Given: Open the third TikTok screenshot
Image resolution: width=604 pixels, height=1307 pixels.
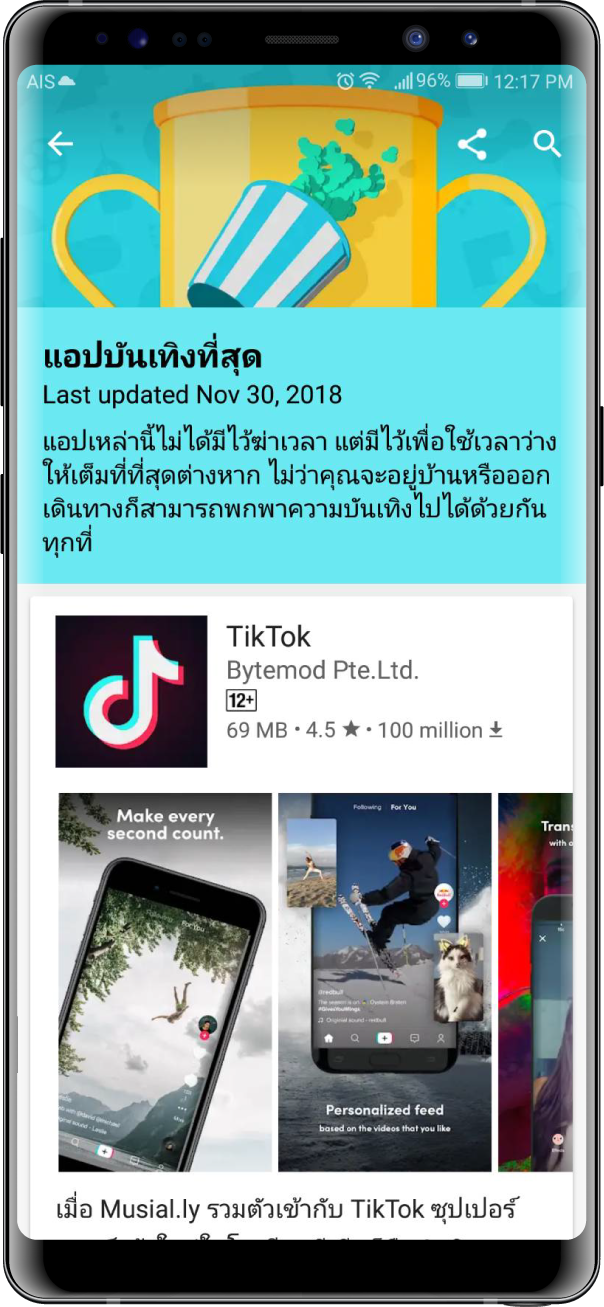Looking at the screenshot, I should pos(535,981).
